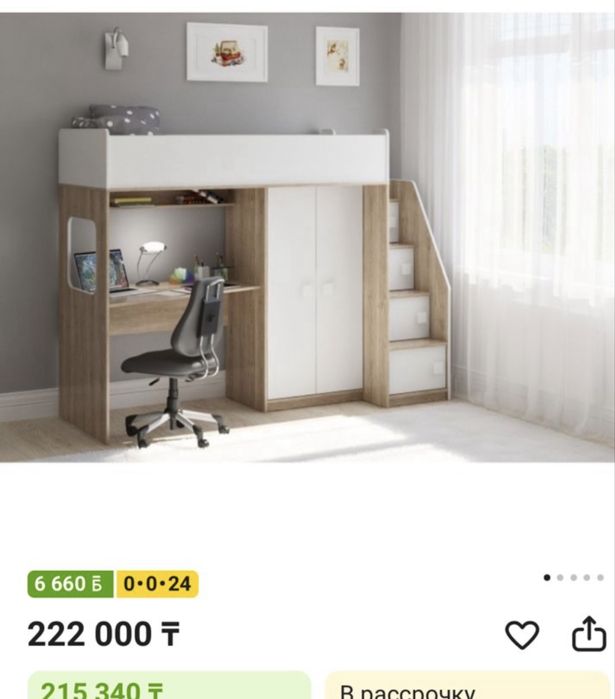The image size is (615, 699).
Task: Tap the photo carousel page dots
Action: tap(573, 577)
